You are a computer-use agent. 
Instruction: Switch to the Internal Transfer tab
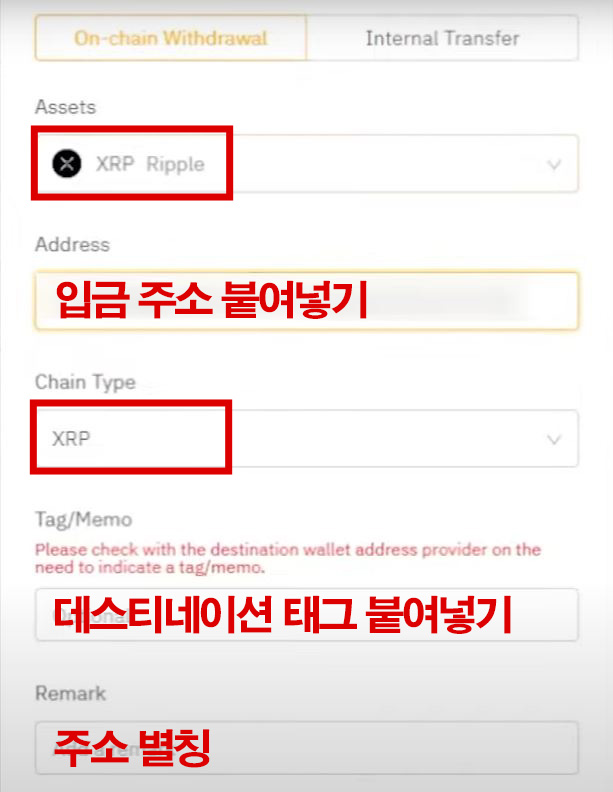(x=442, y=39)
